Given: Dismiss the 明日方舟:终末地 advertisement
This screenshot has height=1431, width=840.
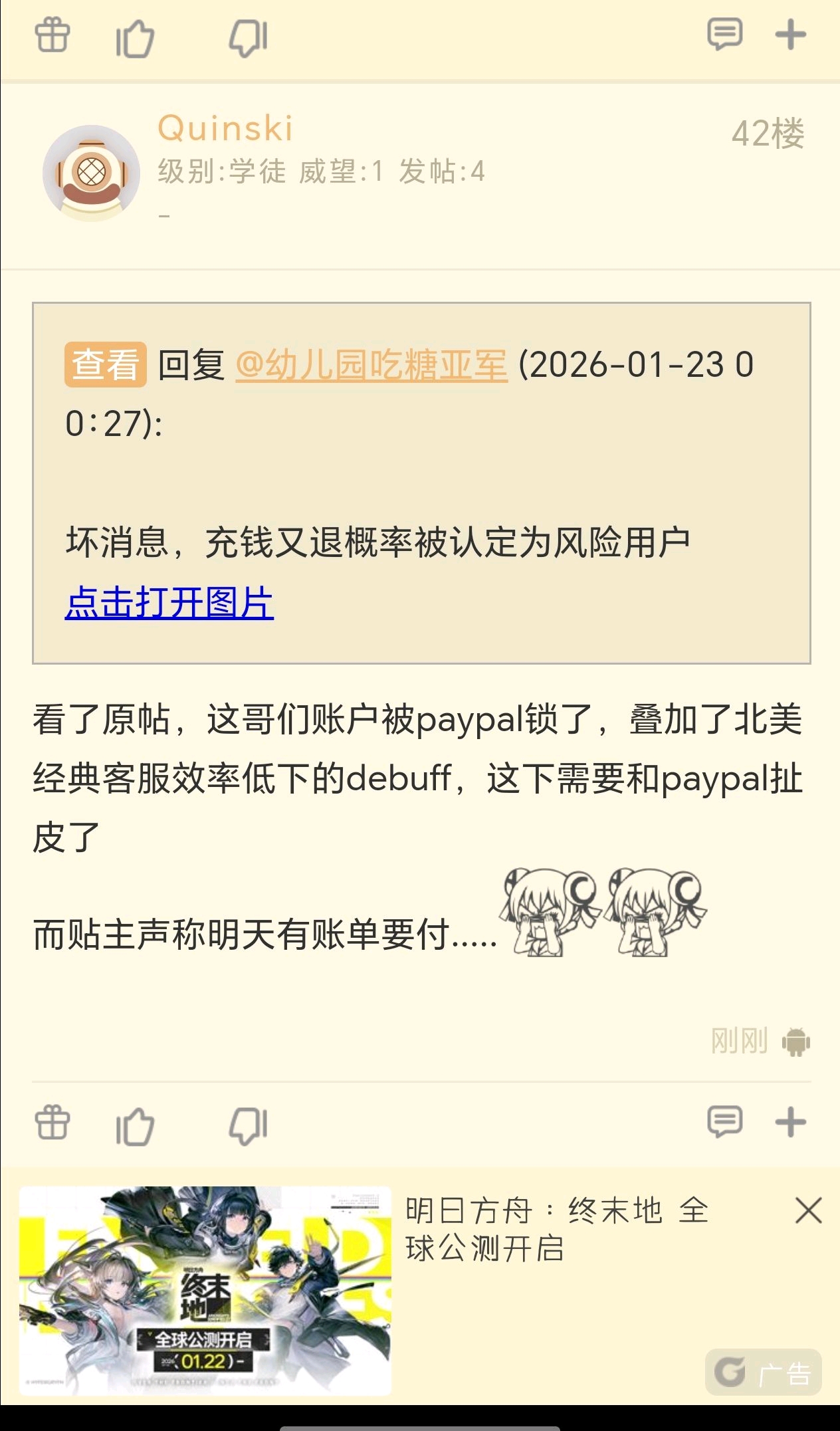Looking at the screenshot, I should pos(808,1210).
